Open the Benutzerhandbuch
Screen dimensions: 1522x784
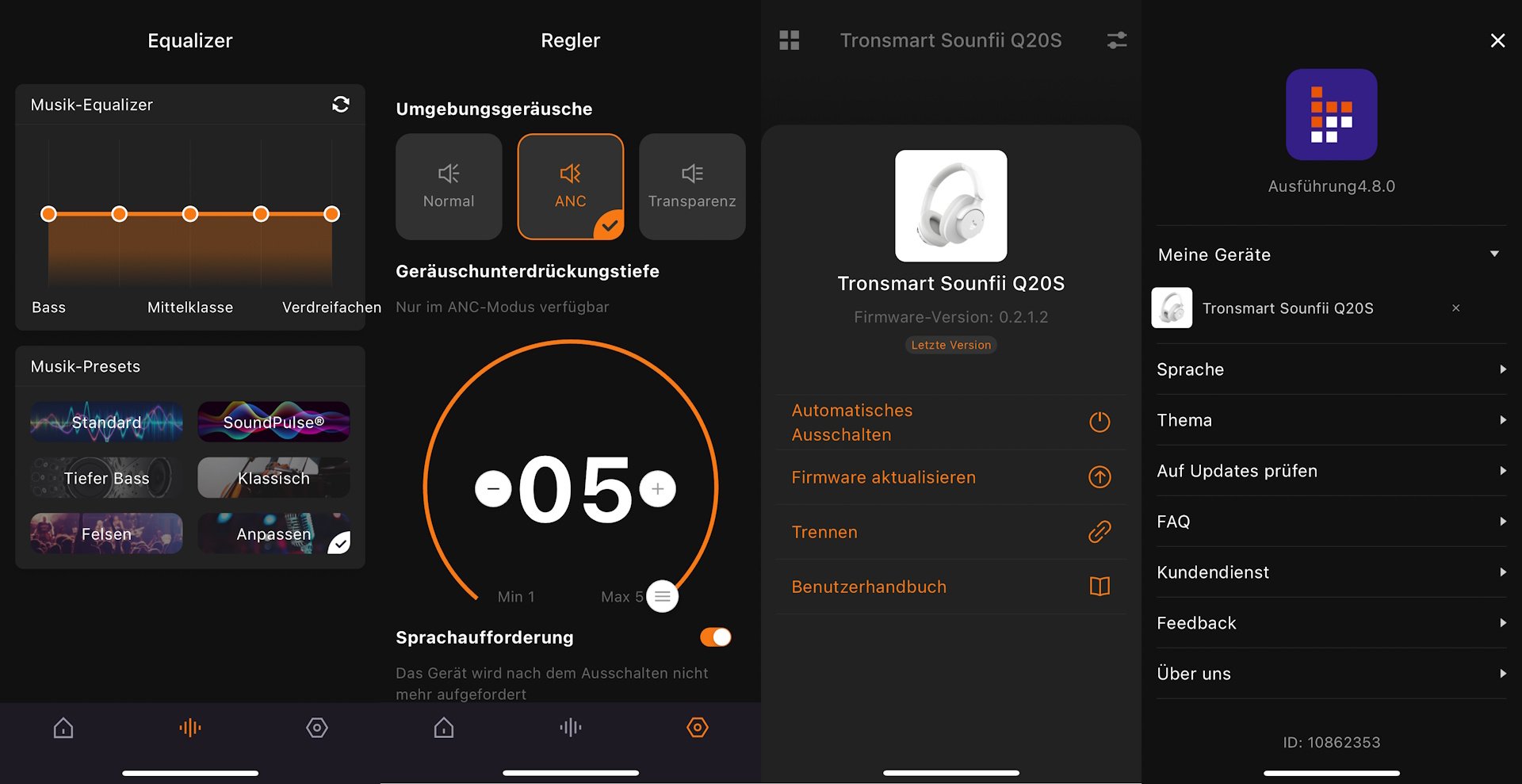(x=950, y=587)
